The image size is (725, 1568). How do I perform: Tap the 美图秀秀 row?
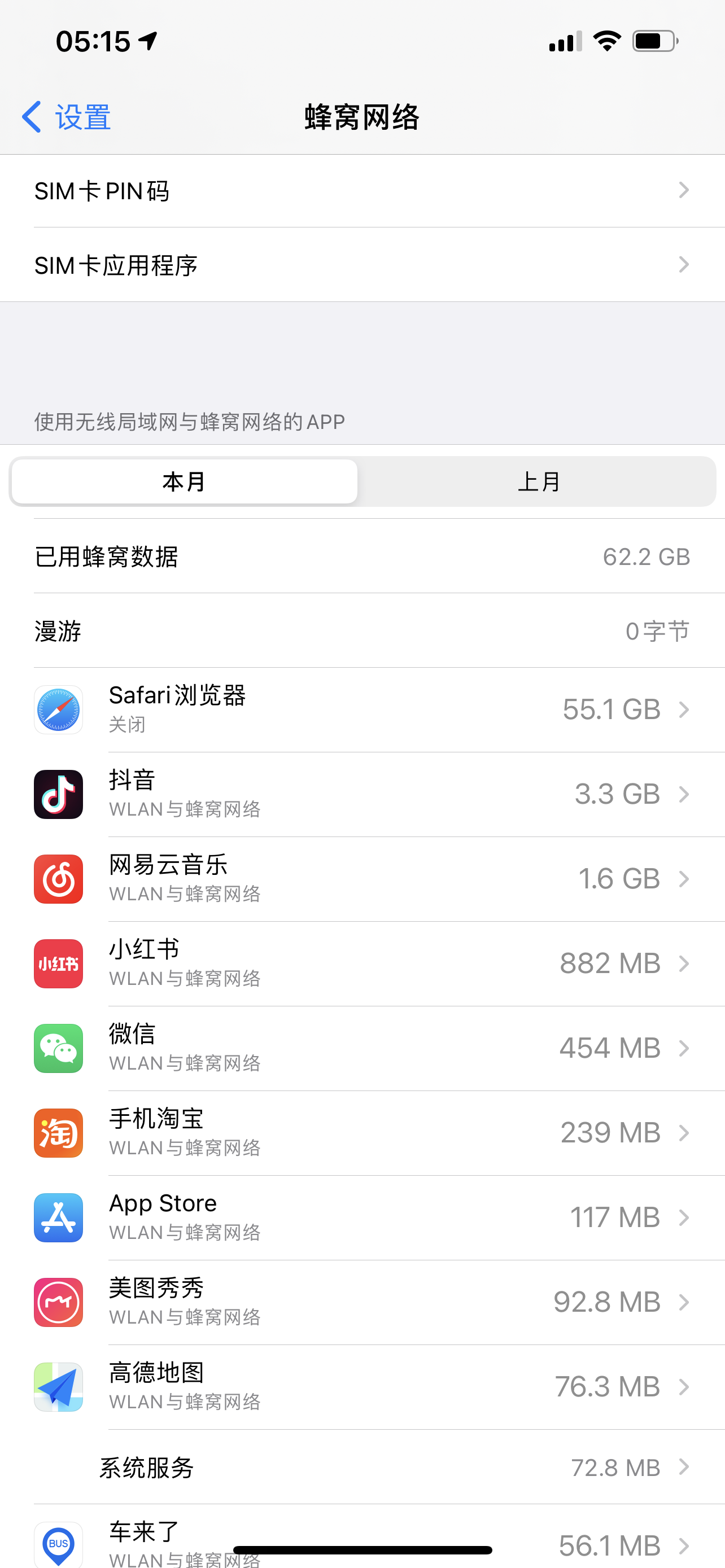(362, 1302)
